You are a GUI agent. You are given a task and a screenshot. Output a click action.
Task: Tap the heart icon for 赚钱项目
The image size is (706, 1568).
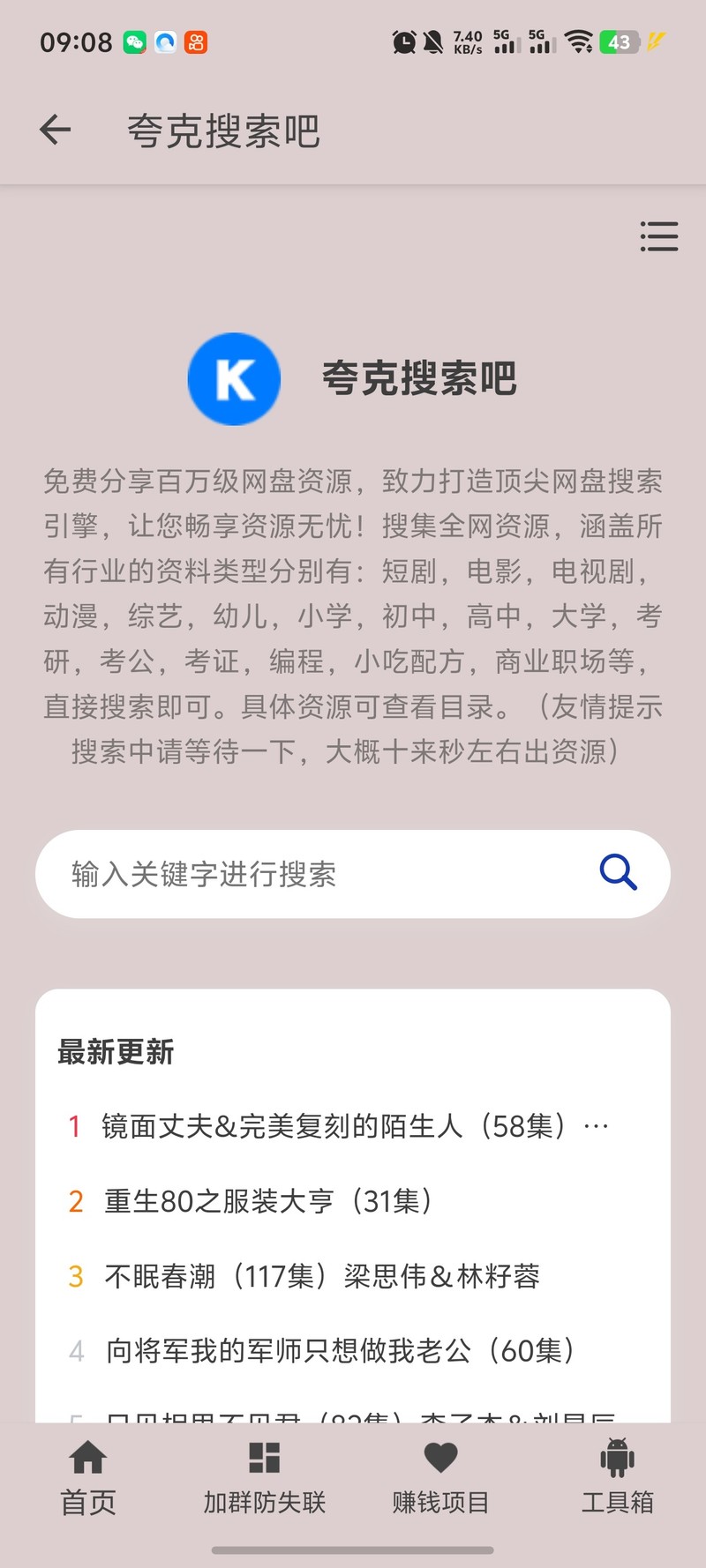click(x=440, y=1455)
